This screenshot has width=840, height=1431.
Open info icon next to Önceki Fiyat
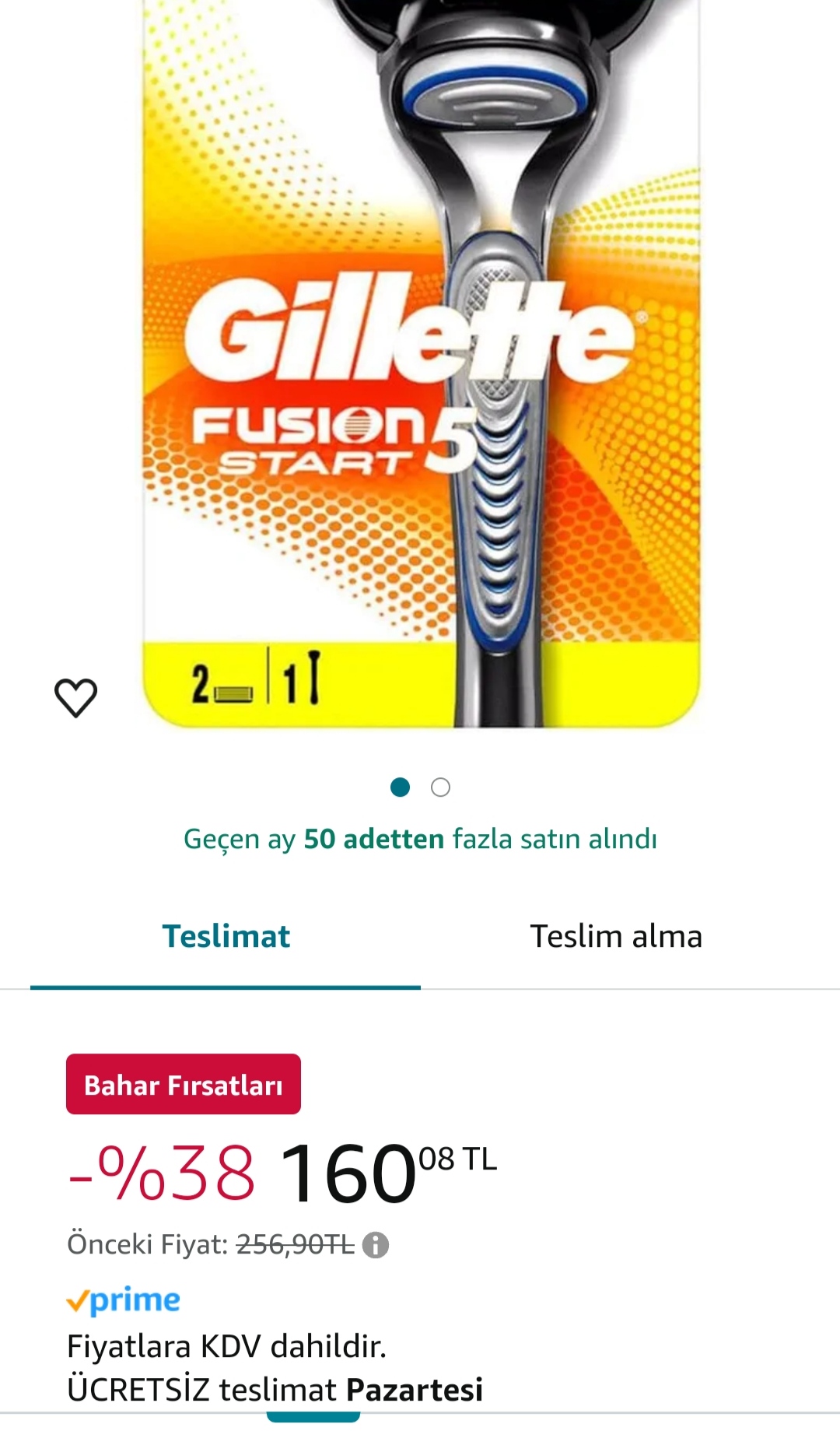point(376,1245)
